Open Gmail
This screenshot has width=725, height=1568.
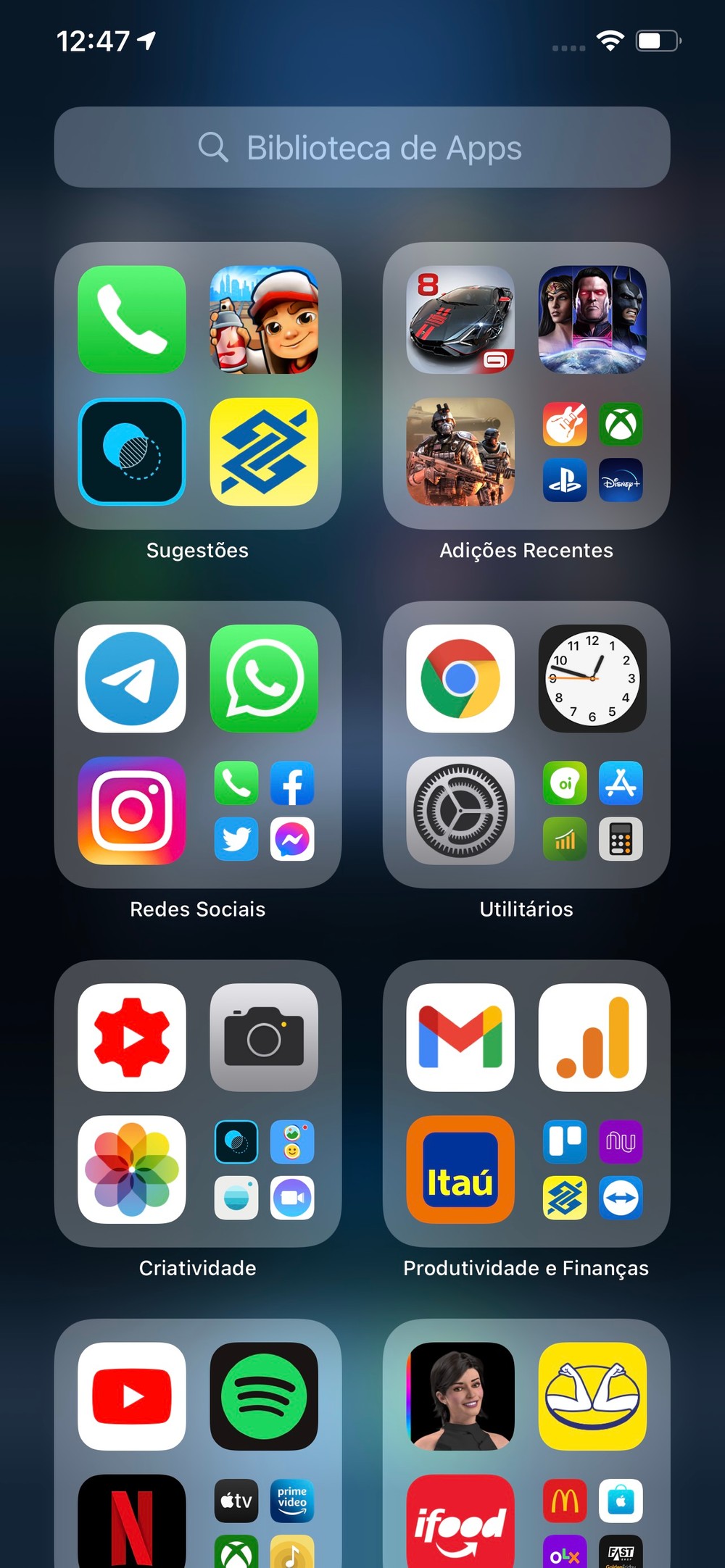point(460,1038)
